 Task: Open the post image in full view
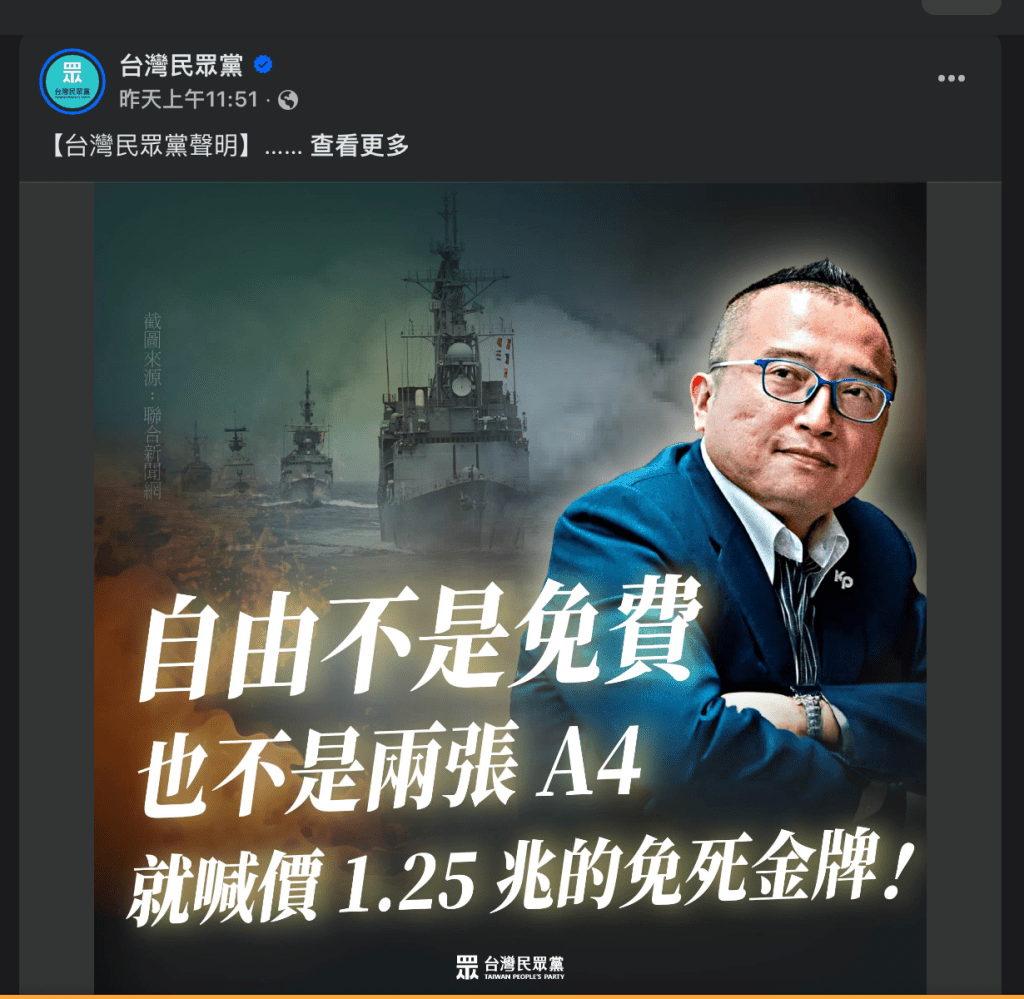510,588
